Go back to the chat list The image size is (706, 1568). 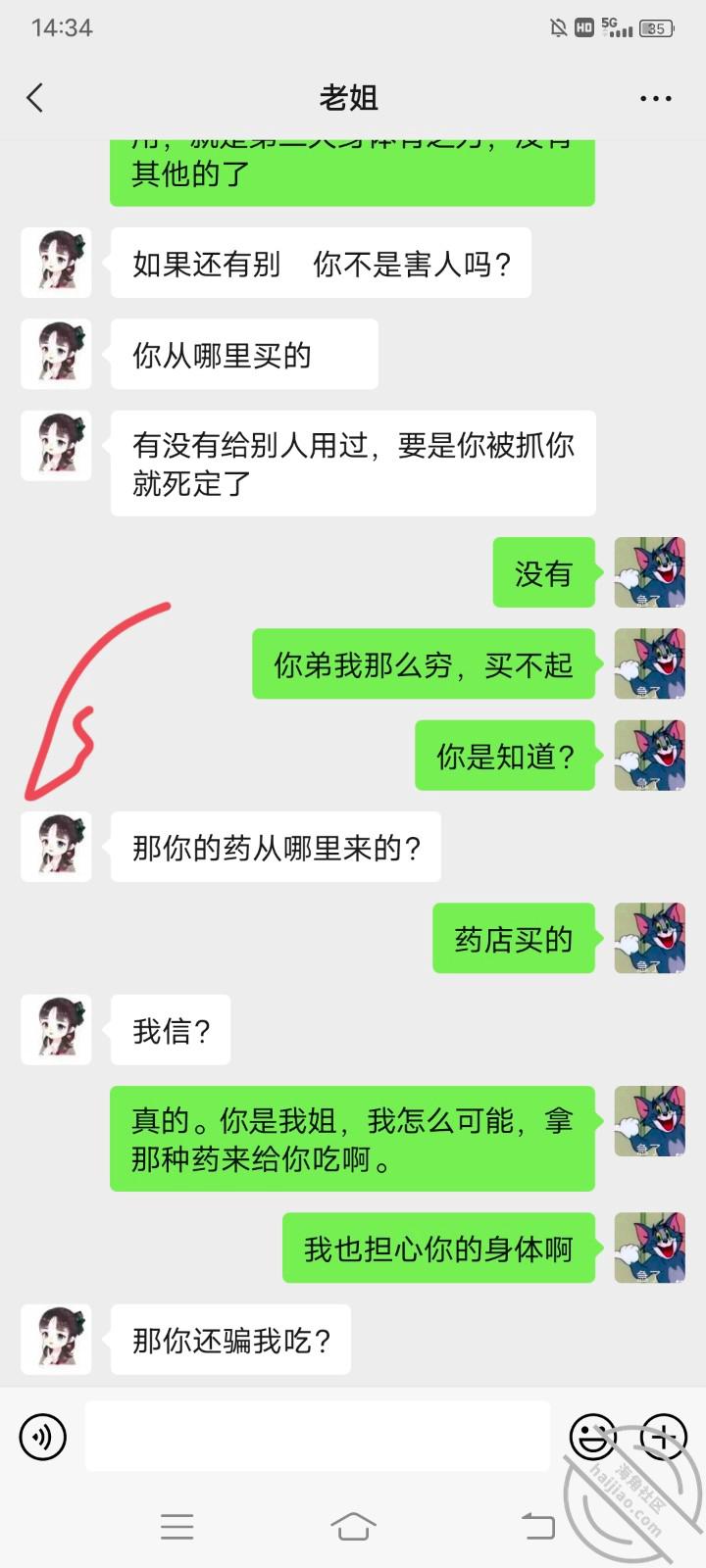click(x=35, y=98)
